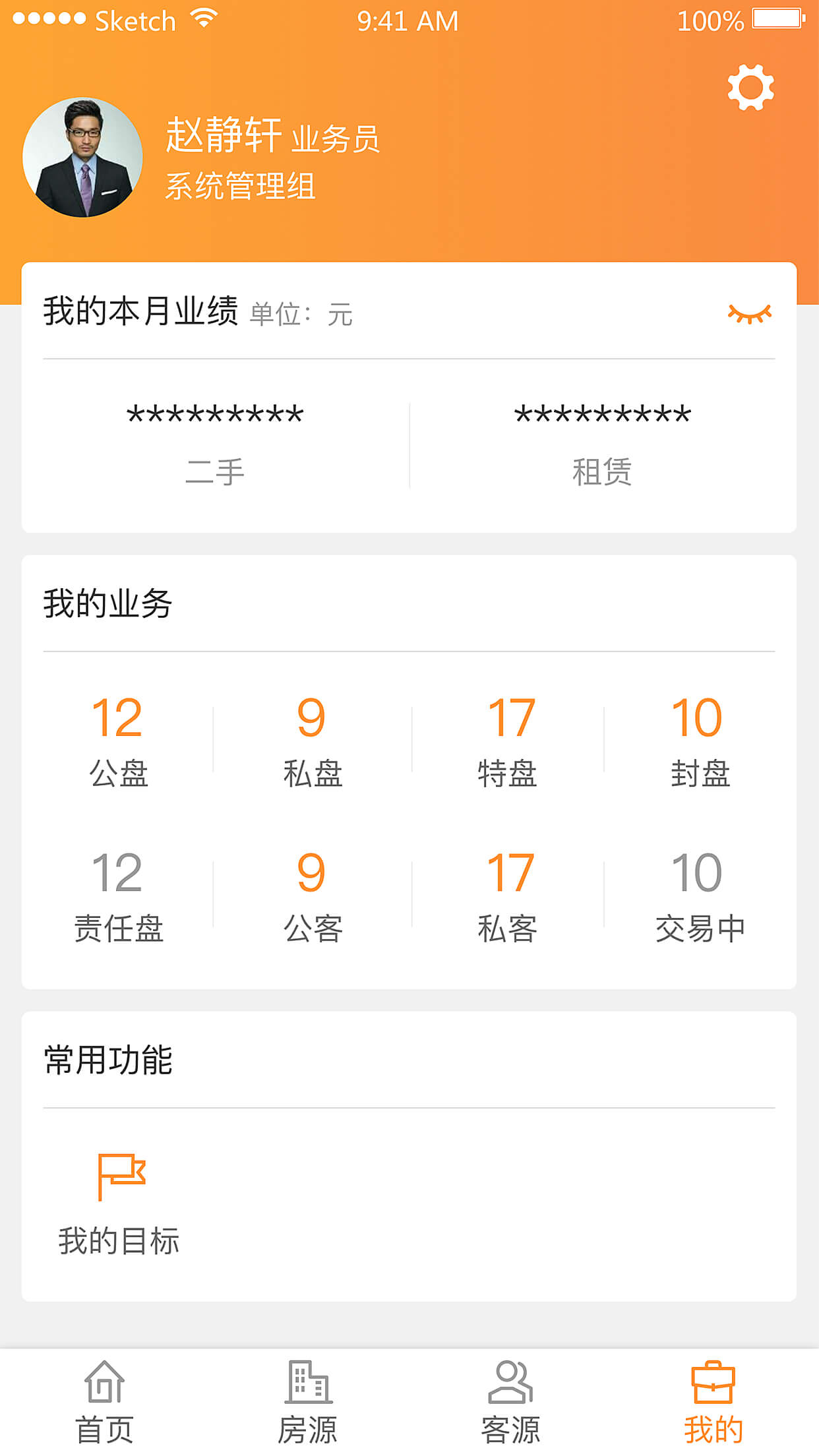Viewport: 819px width, 1456px height.
Task: View the 9 公客 customers
Action: 312,897
